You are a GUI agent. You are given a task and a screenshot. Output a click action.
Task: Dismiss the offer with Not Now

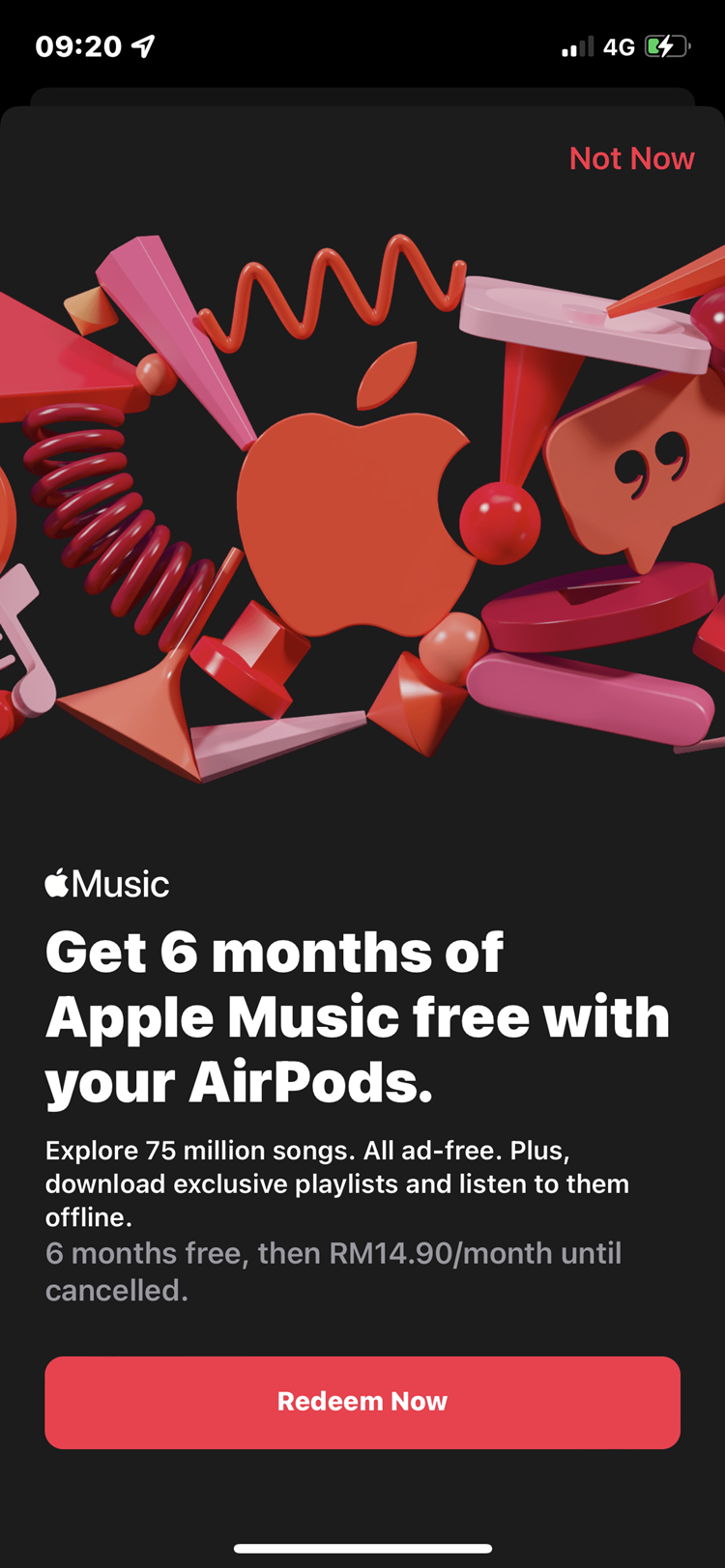coord(631,158)
